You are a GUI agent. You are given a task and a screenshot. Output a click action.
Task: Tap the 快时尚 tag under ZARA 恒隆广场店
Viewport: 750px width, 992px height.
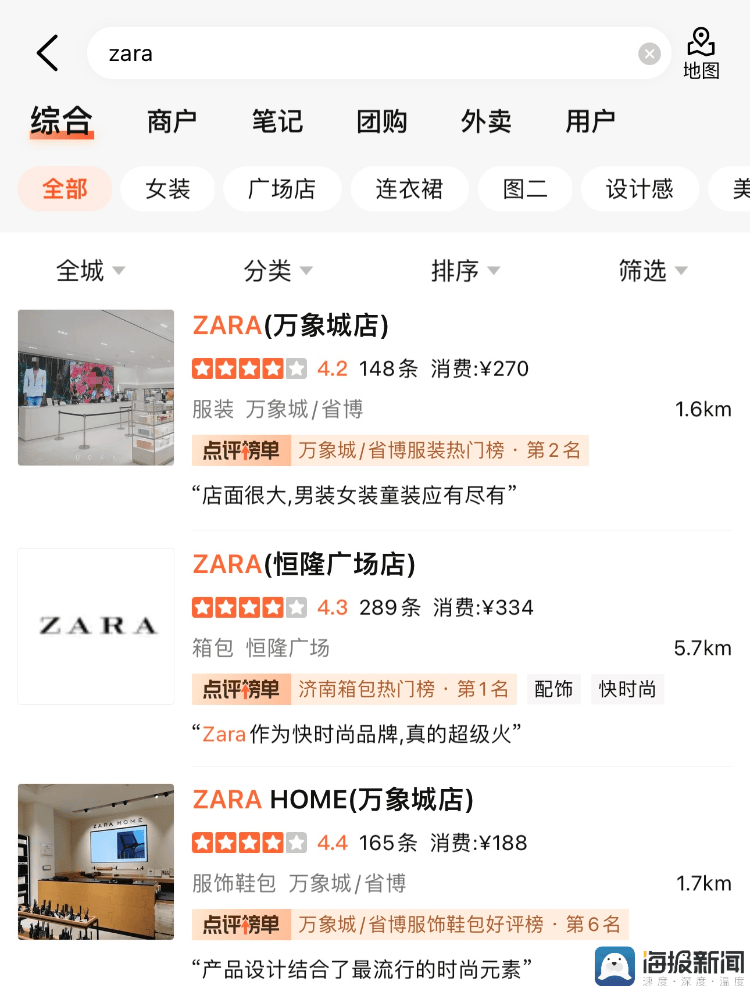[x=627, y=689]
